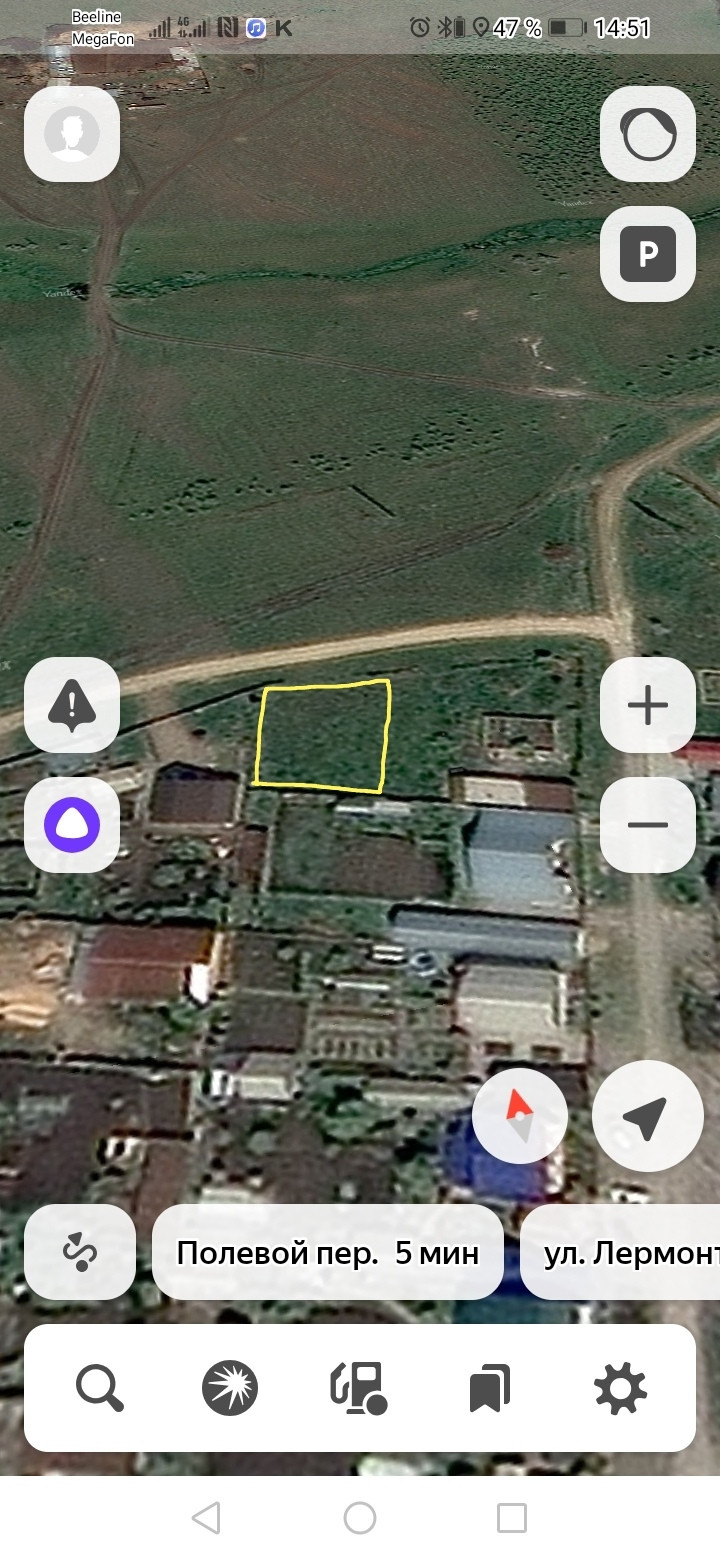Screen dimensions: 720x1560
Task: Open the gas stations section
Action: (x=360, y=1388)
